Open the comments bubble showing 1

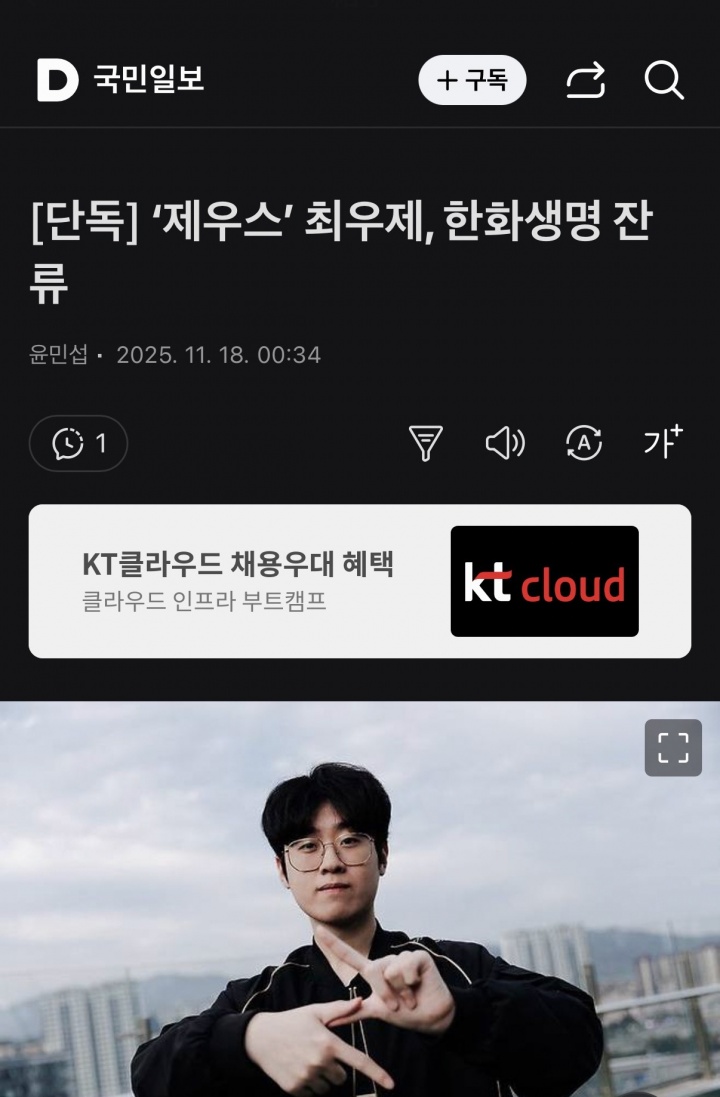pos(78,443)
